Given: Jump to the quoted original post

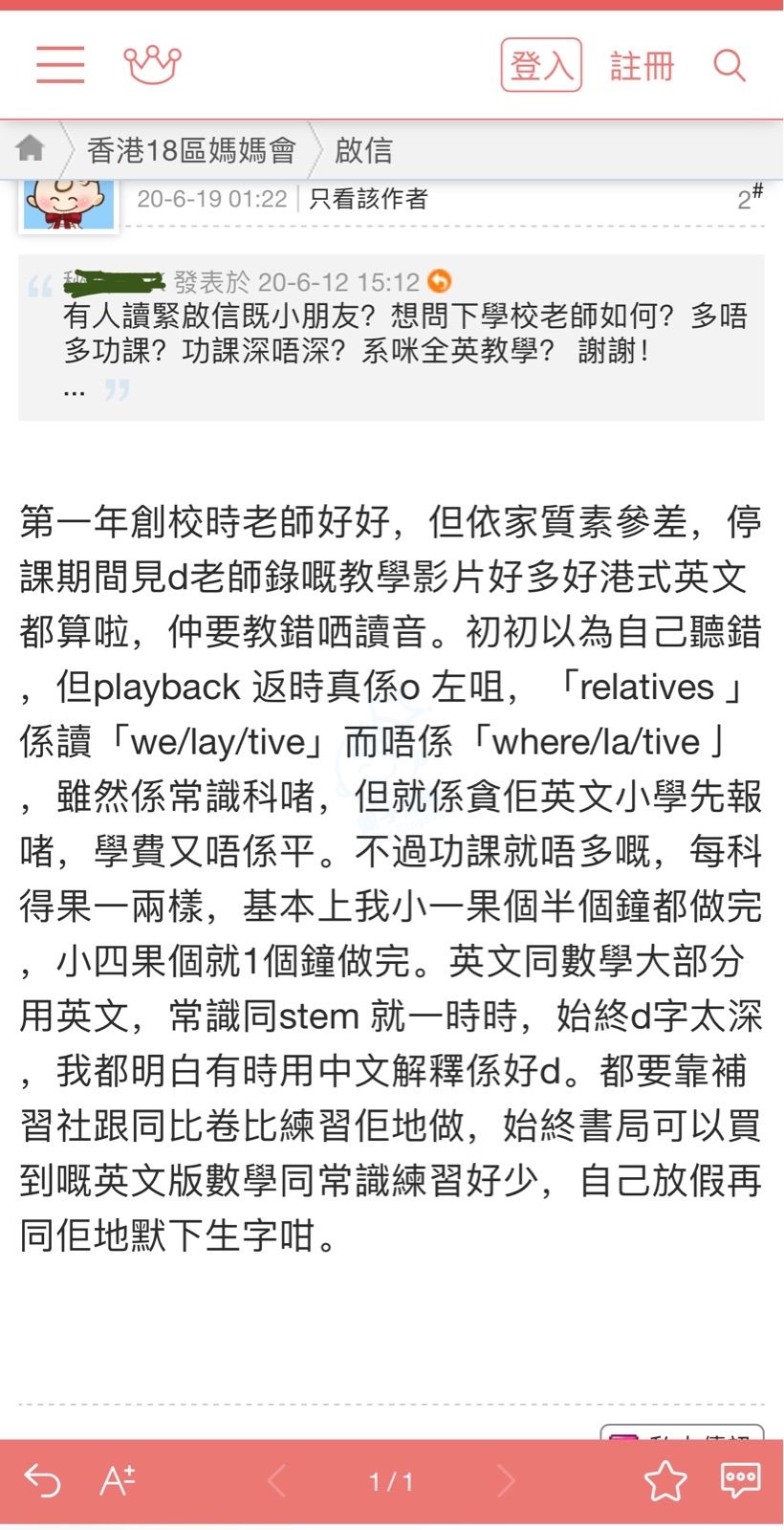Looking at the screenshot, I should pos(439,281).
